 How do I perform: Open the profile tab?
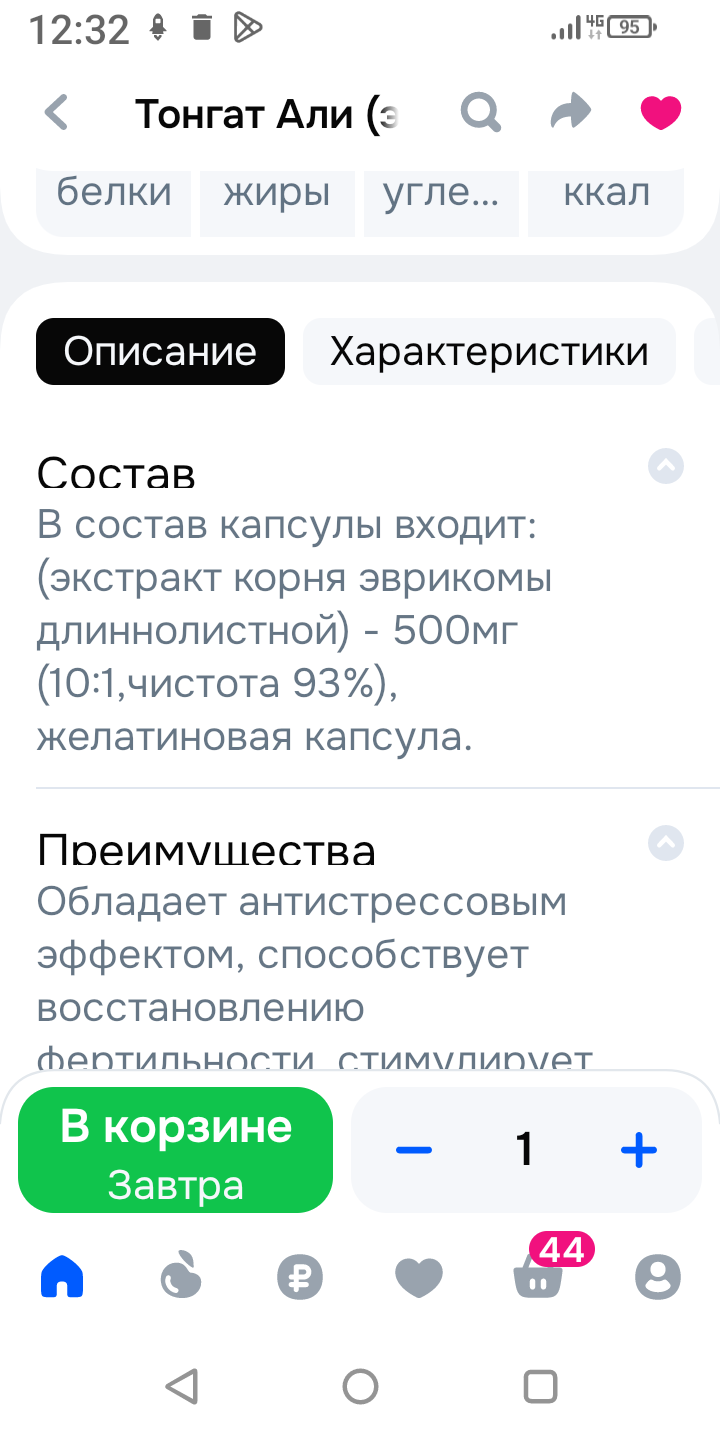coord(658,1277)
